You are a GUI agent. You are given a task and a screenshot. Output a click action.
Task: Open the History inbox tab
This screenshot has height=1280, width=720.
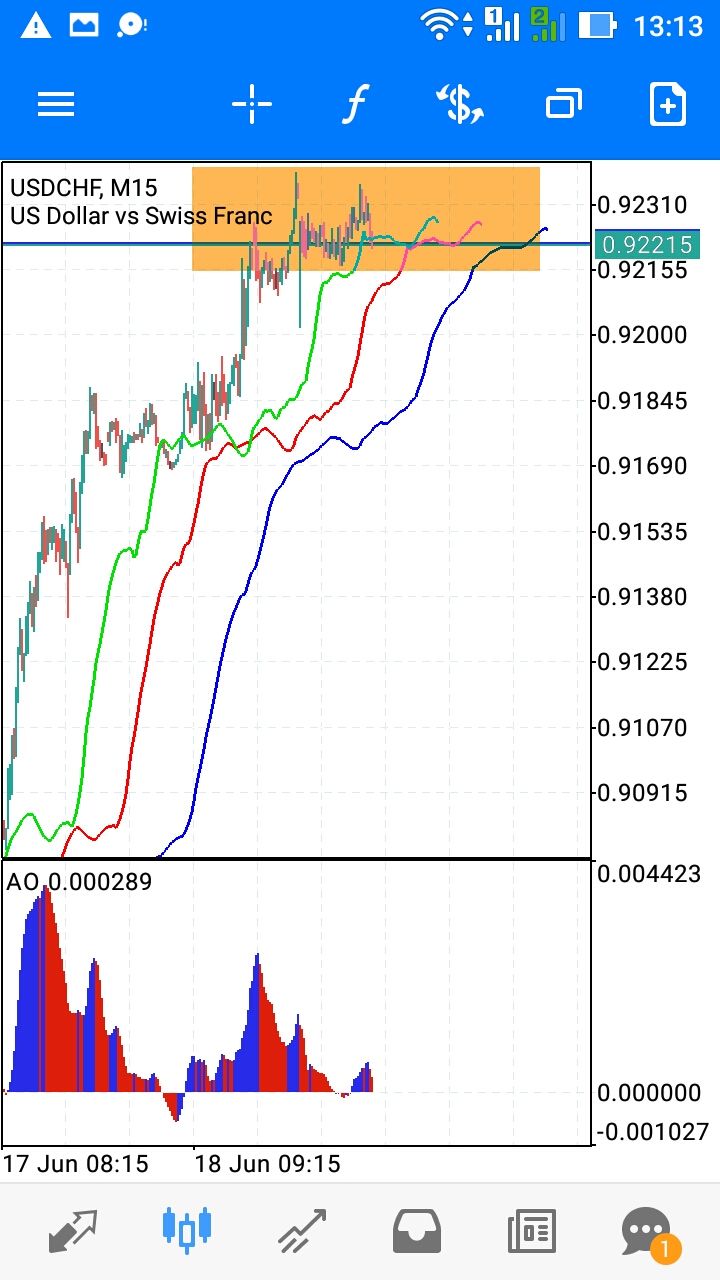click(x=417, y=1231)
